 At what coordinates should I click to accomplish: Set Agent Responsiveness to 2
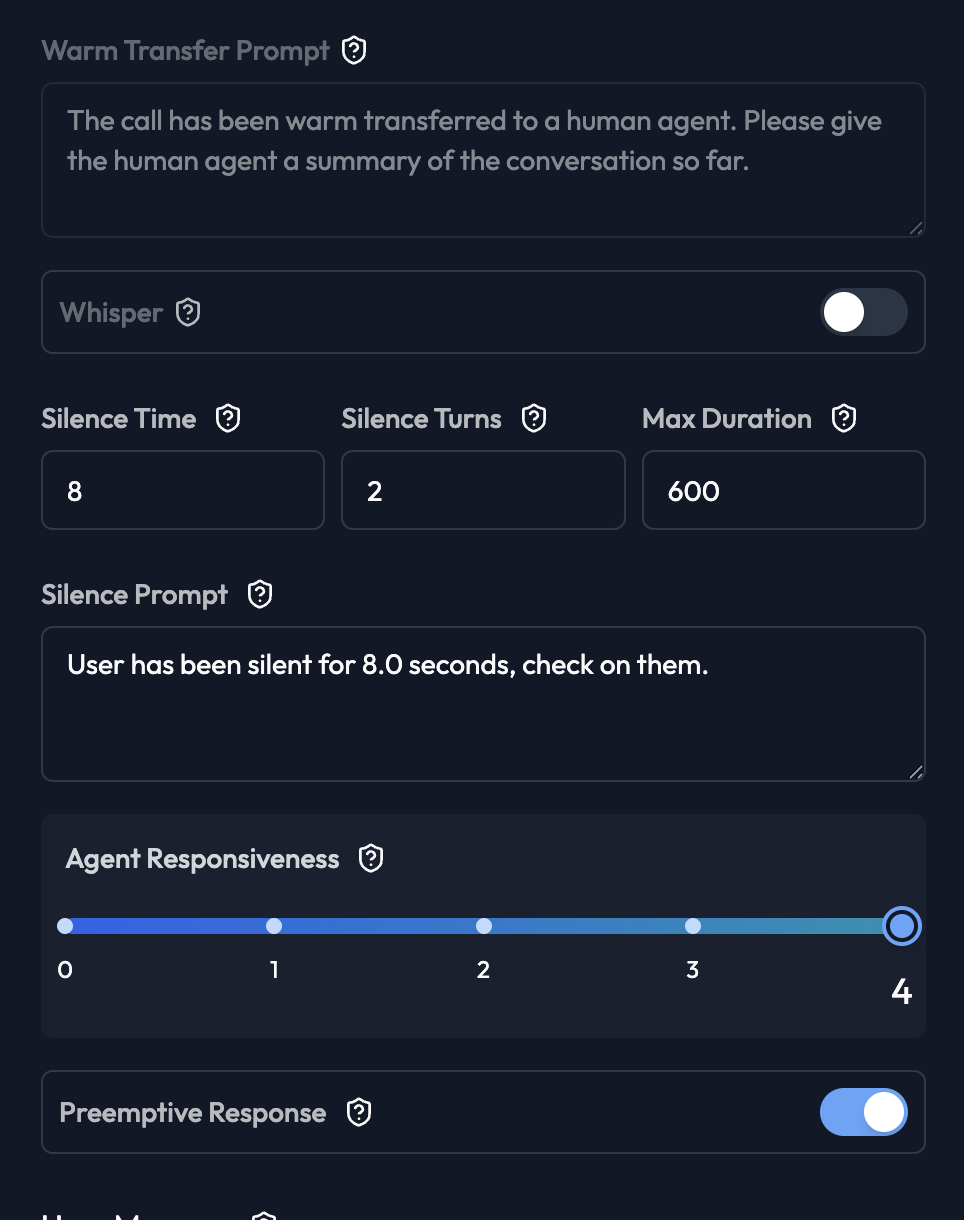click(484, 926)
